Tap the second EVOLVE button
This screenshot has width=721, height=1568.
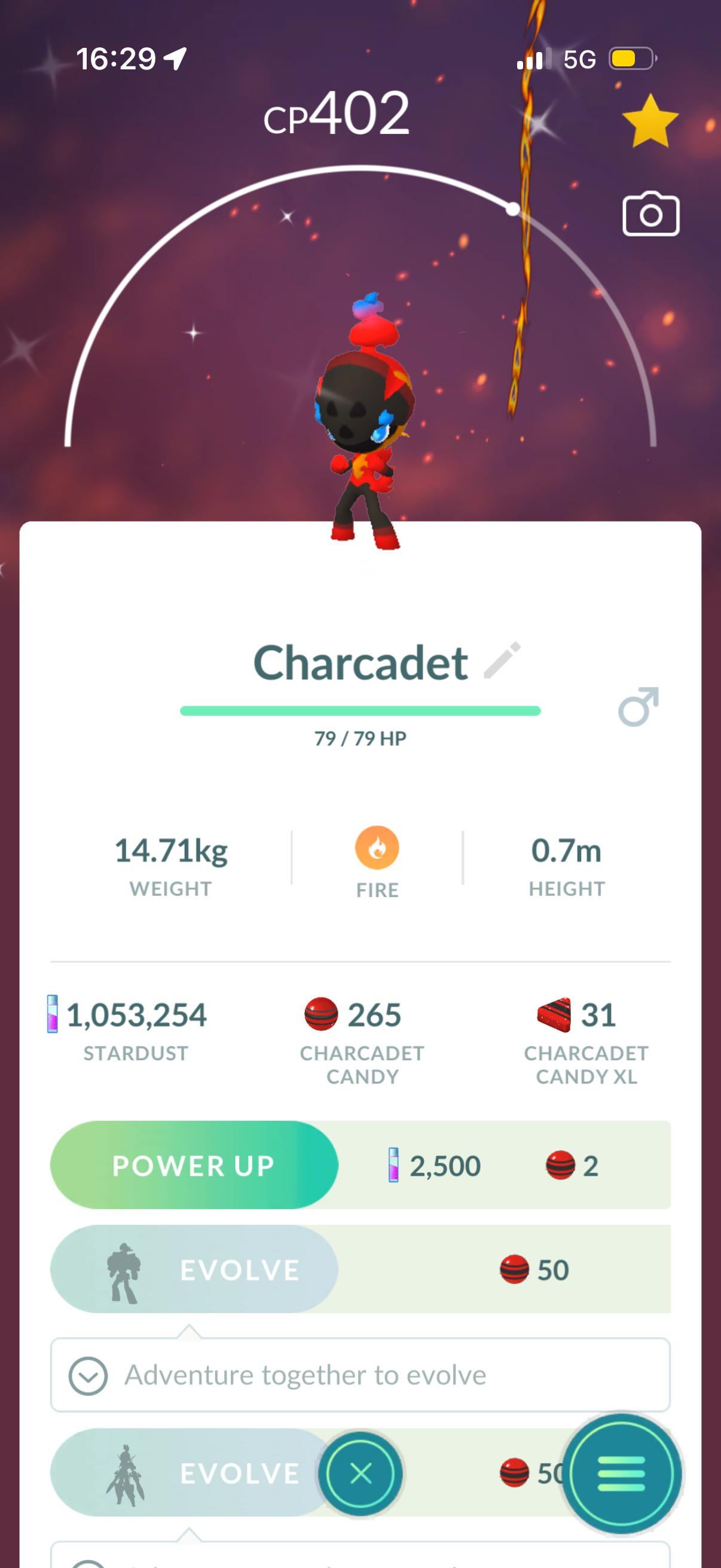182,1473
